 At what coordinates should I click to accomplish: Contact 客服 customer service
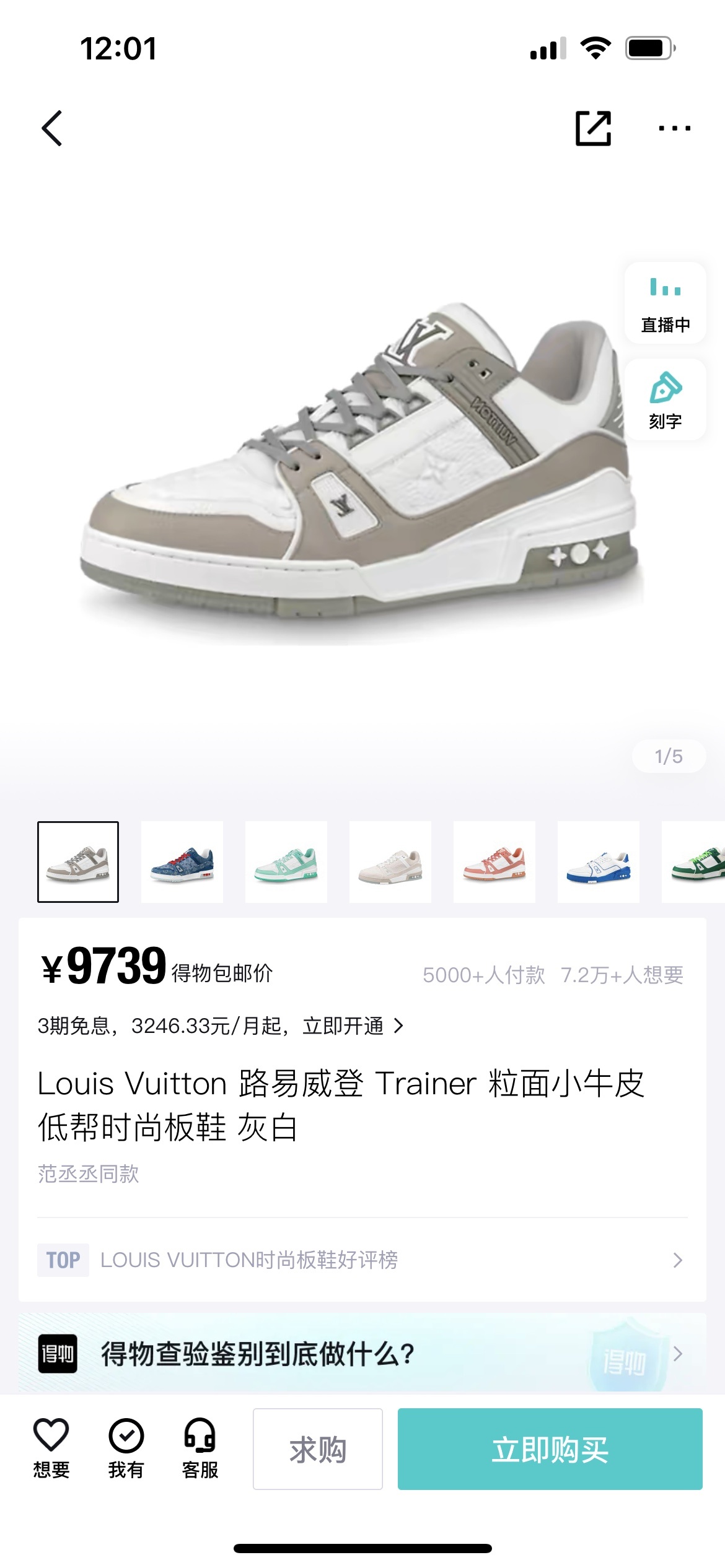tap(200, 1448)
